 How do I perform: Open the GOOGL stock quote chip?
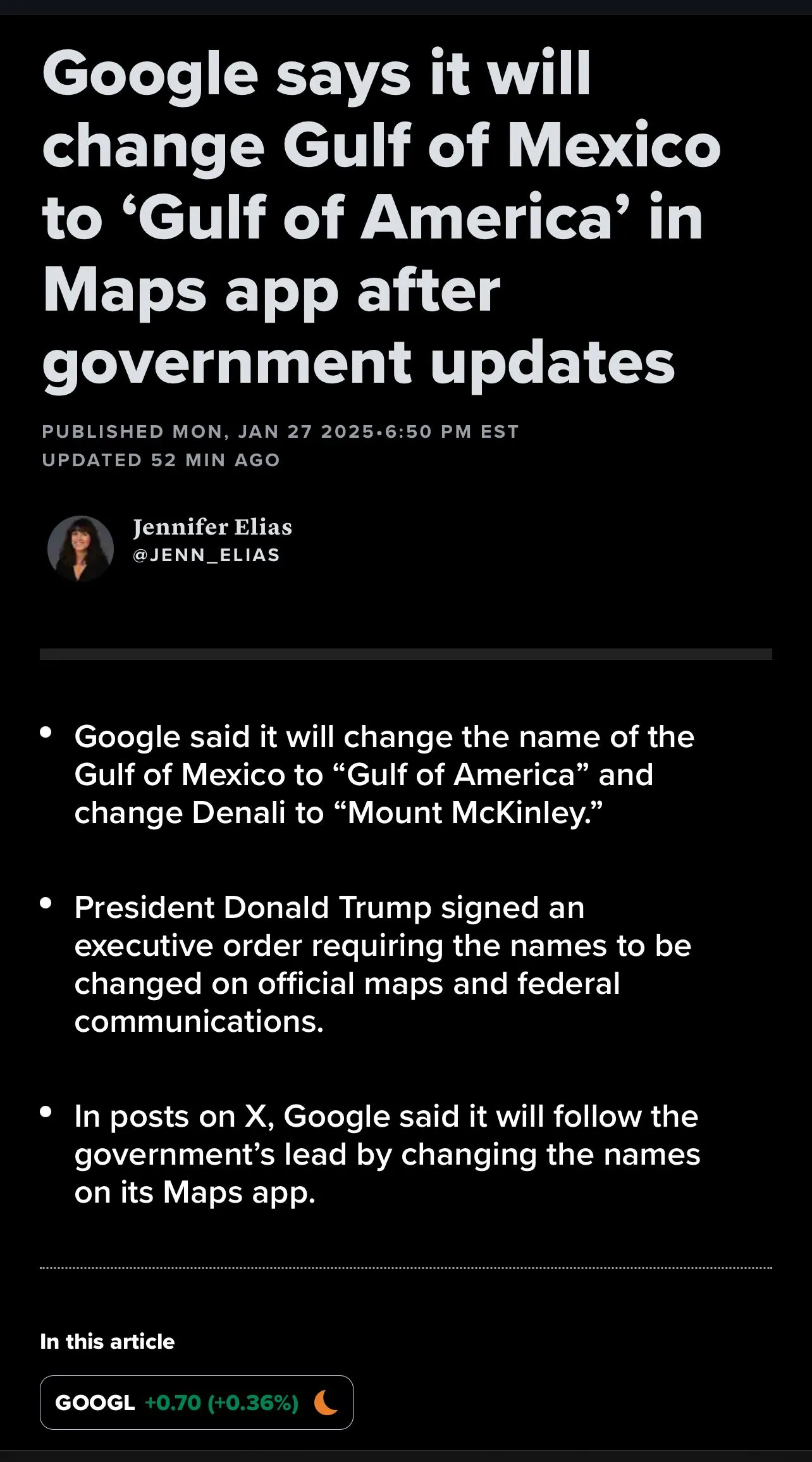click(x=196, y=1403)
